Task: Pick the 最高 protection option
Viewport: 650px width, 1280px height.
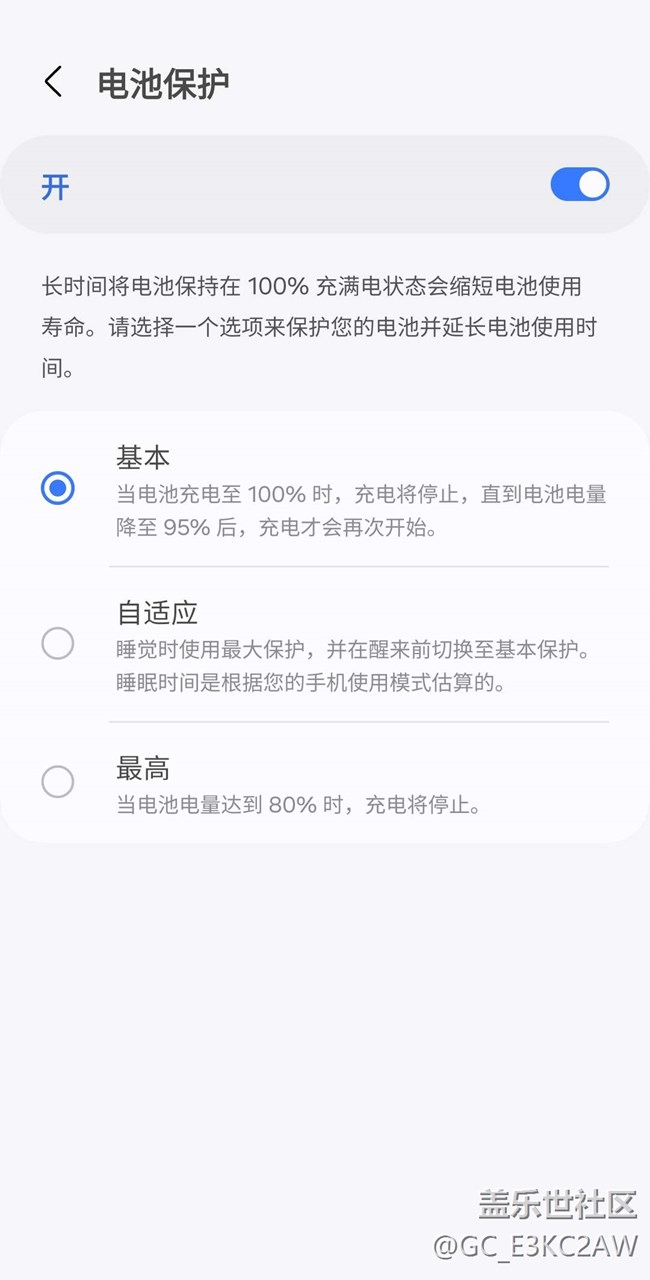Action: point(58,781)
